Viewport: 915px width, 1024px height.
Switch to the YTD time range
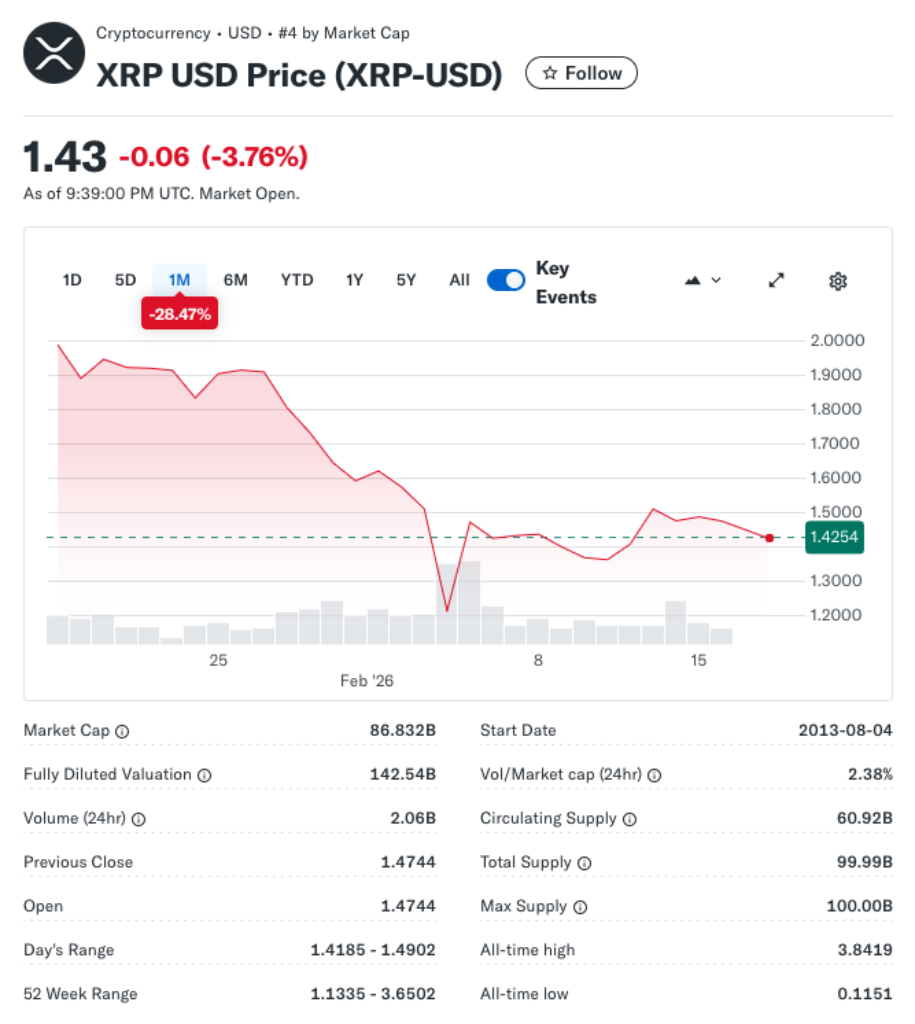[296, 281]
